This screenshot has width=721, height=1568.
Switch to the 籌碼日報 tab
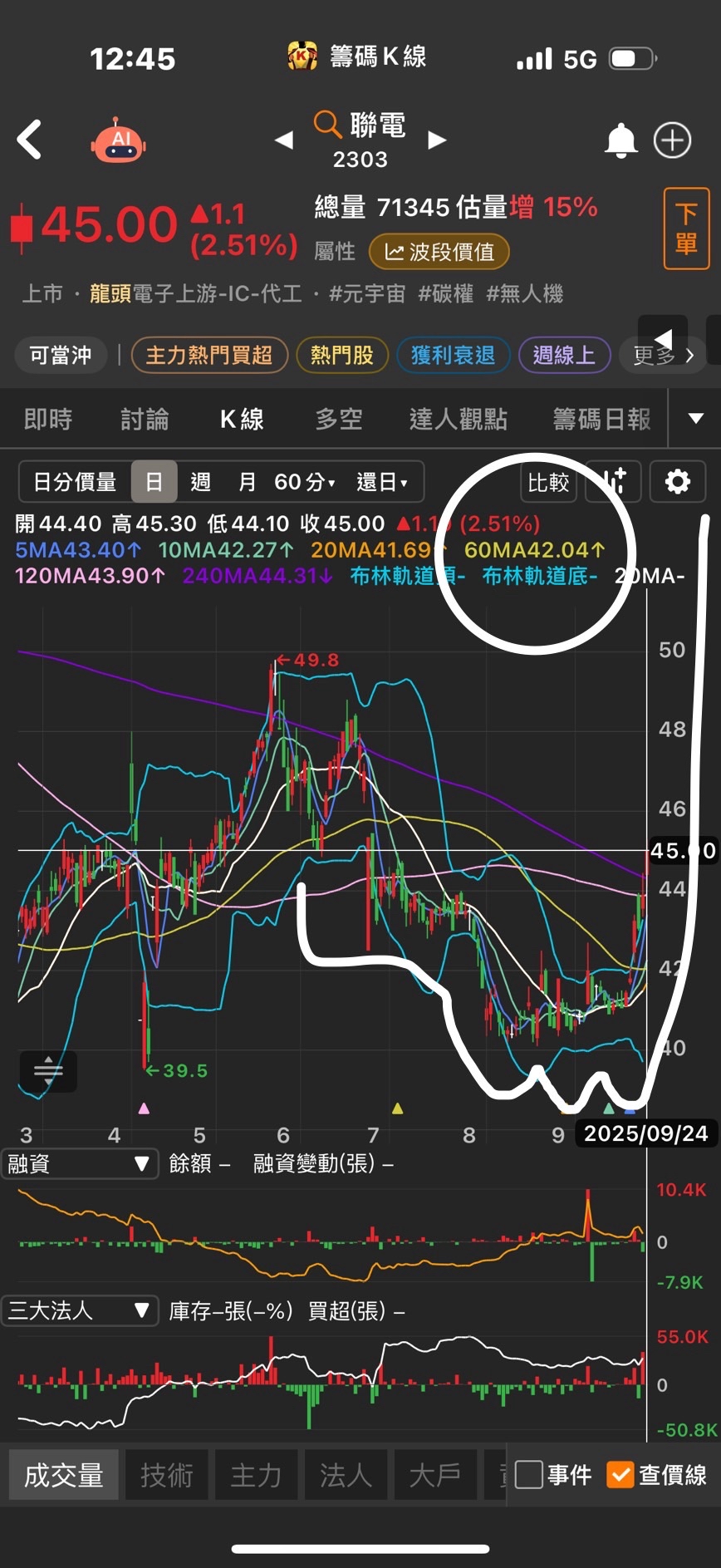[x=601, y=419]
